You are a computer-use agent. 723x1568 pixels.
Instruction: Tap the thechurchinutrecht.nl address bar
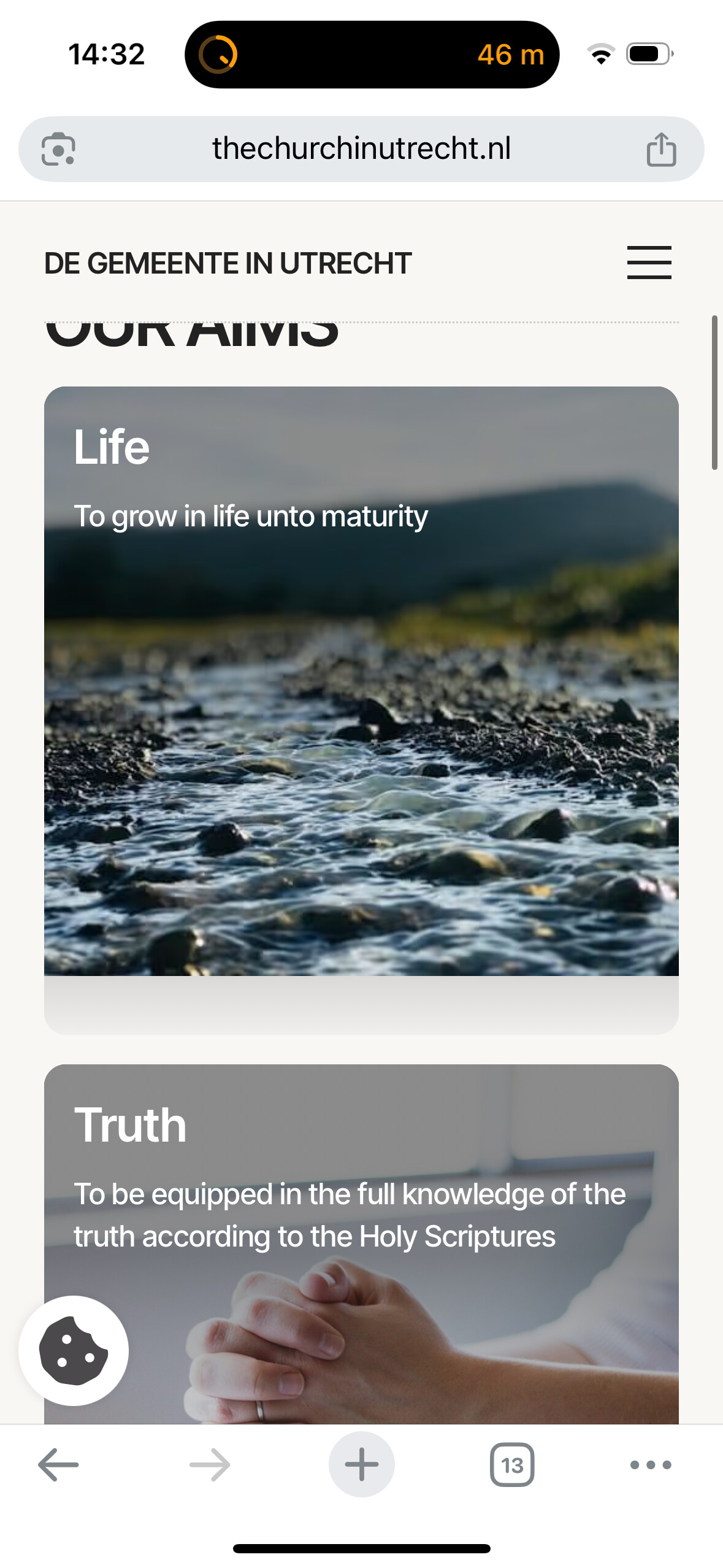[361, 149]
